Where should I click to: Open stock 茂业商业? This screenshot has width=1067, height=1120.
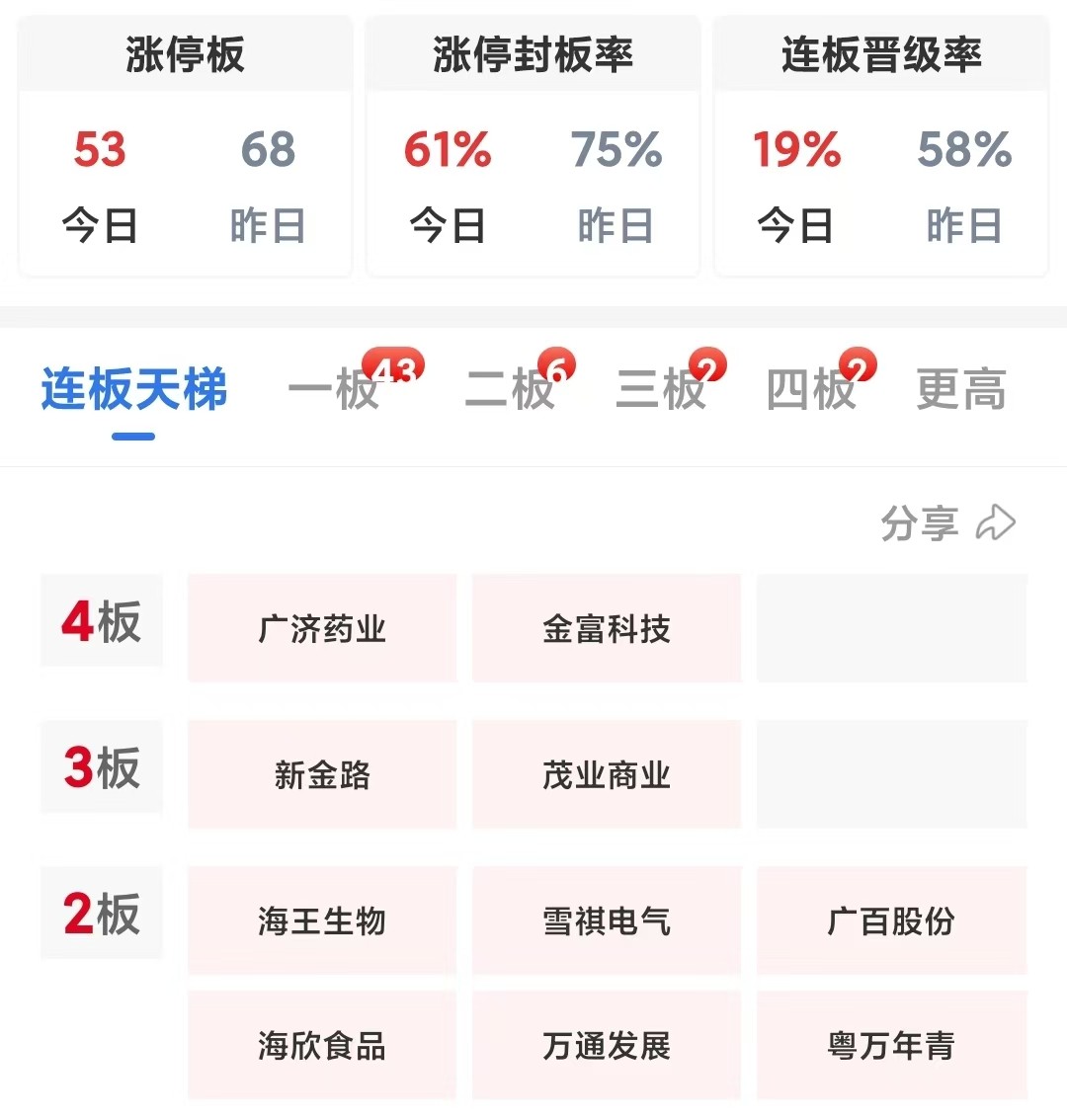607,775
